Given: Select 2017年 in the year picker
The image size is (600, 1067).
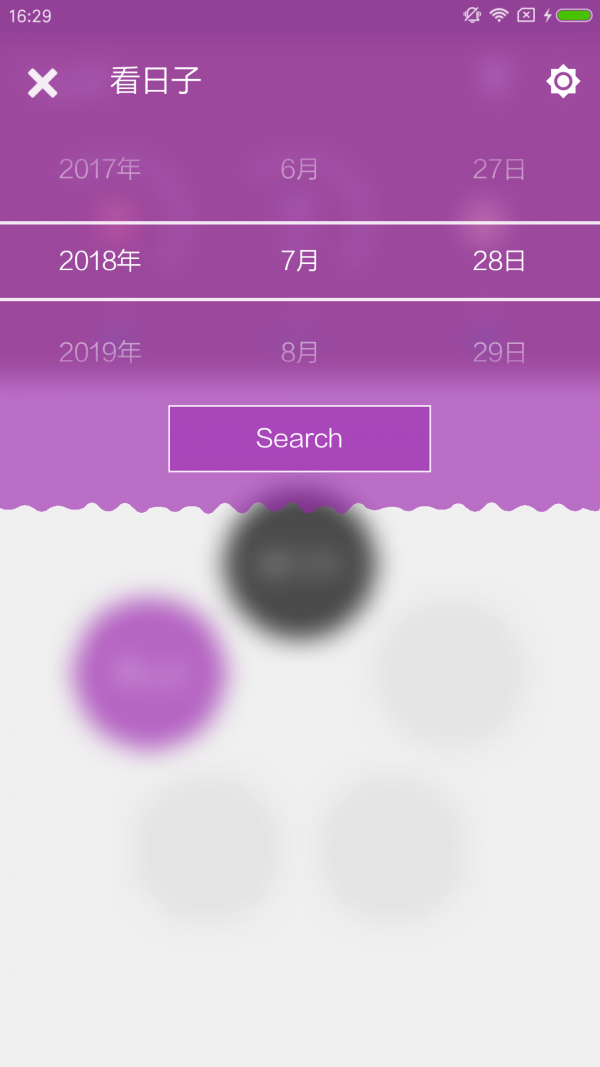Looking at the screenshot, I should (100, 169).
